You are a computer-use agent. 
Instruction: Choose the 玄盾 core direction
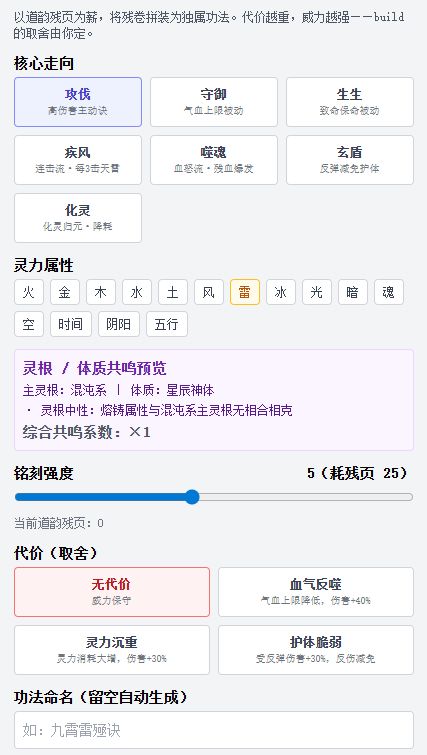pos(350,160)
